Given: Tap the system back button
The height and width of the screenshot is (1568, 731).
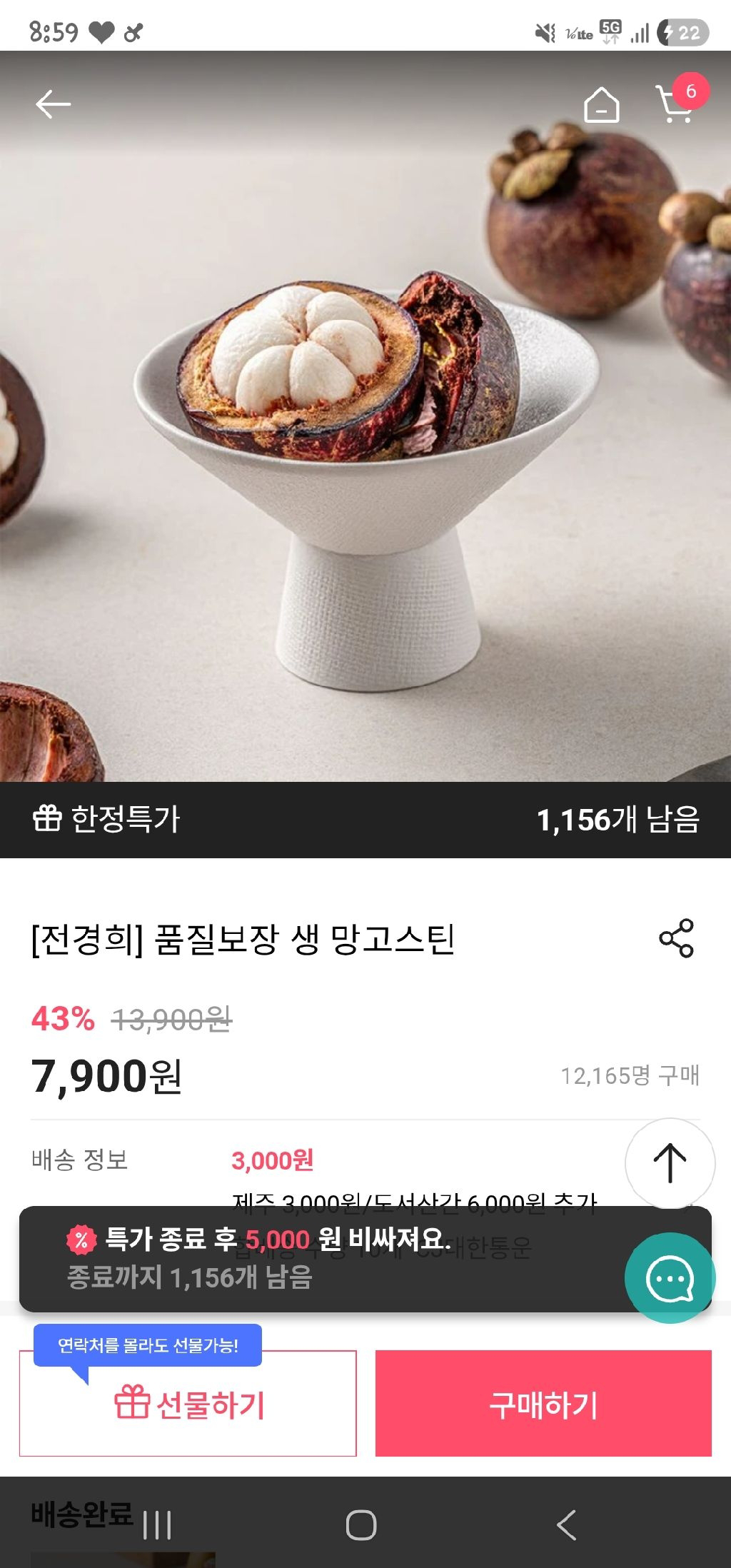Looking at the screenshot, I should [566, 1526].
